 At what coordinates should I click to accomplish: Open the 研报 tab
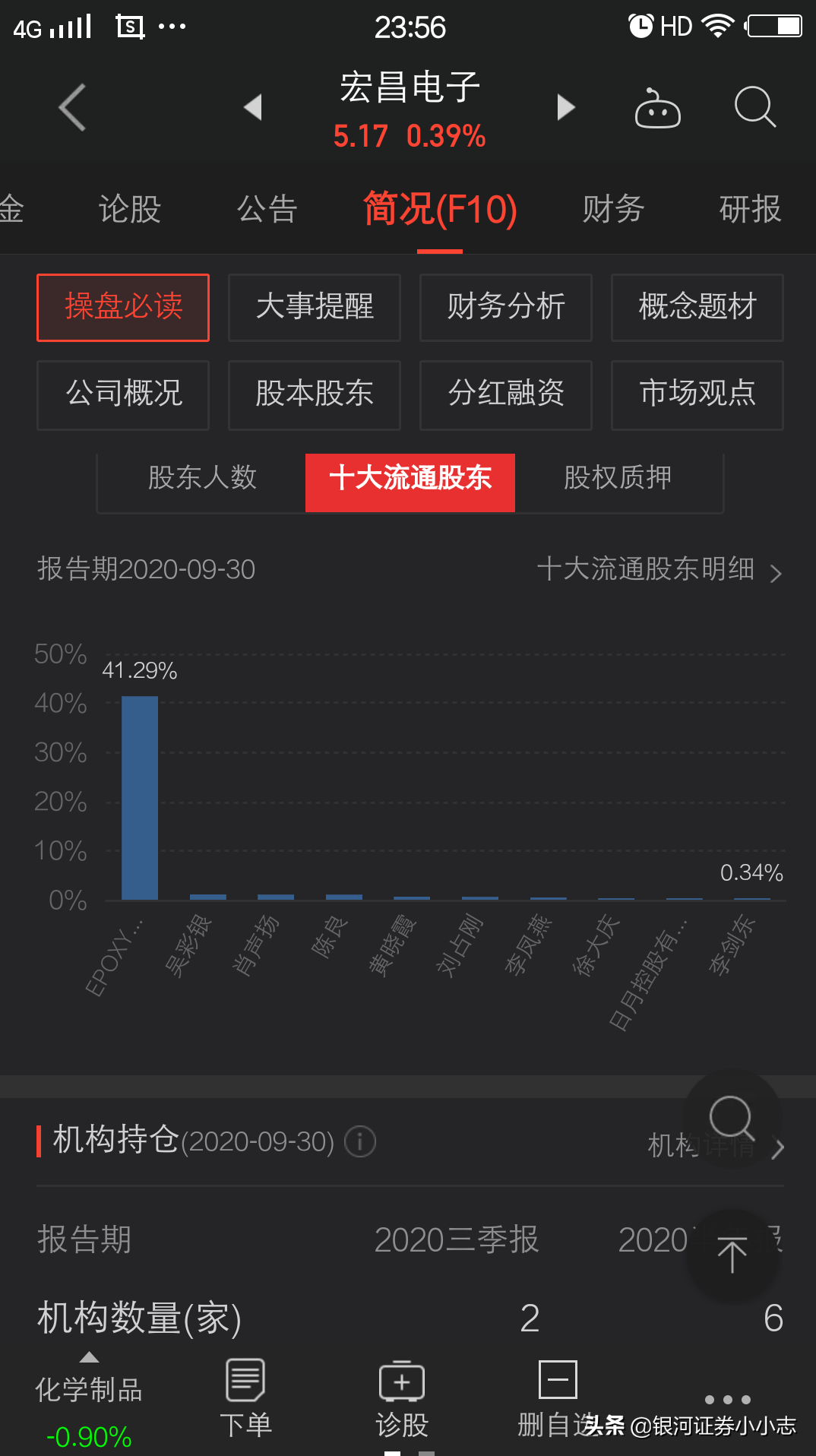click(x=750, y=209)
